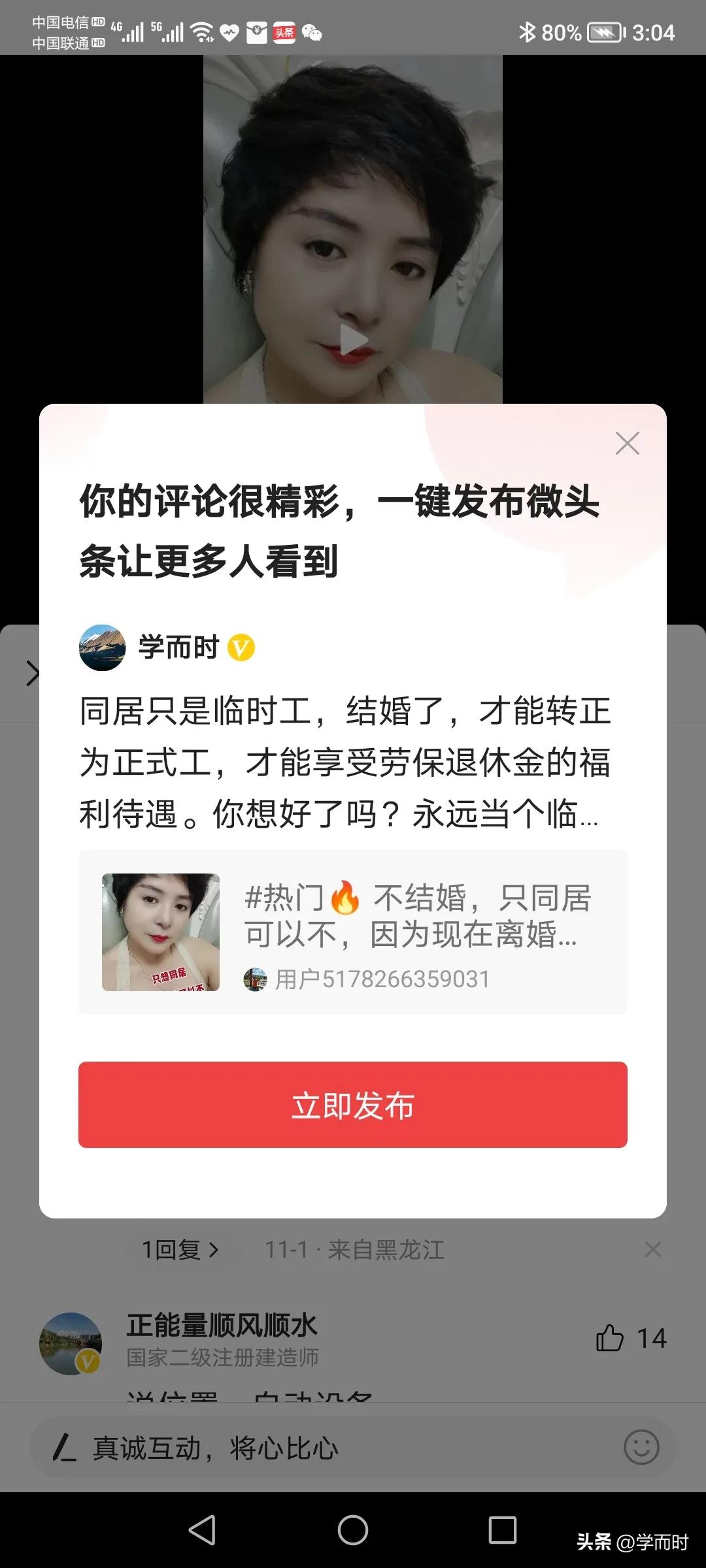
Task: Tap 立即发布 to publish now
Action: pos(353,1105)
